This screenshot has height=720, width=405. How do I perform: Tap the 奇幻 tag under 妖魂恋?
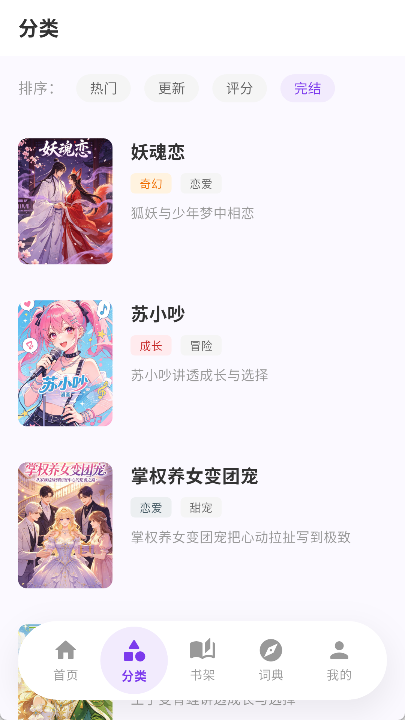(x=151, y=184)
